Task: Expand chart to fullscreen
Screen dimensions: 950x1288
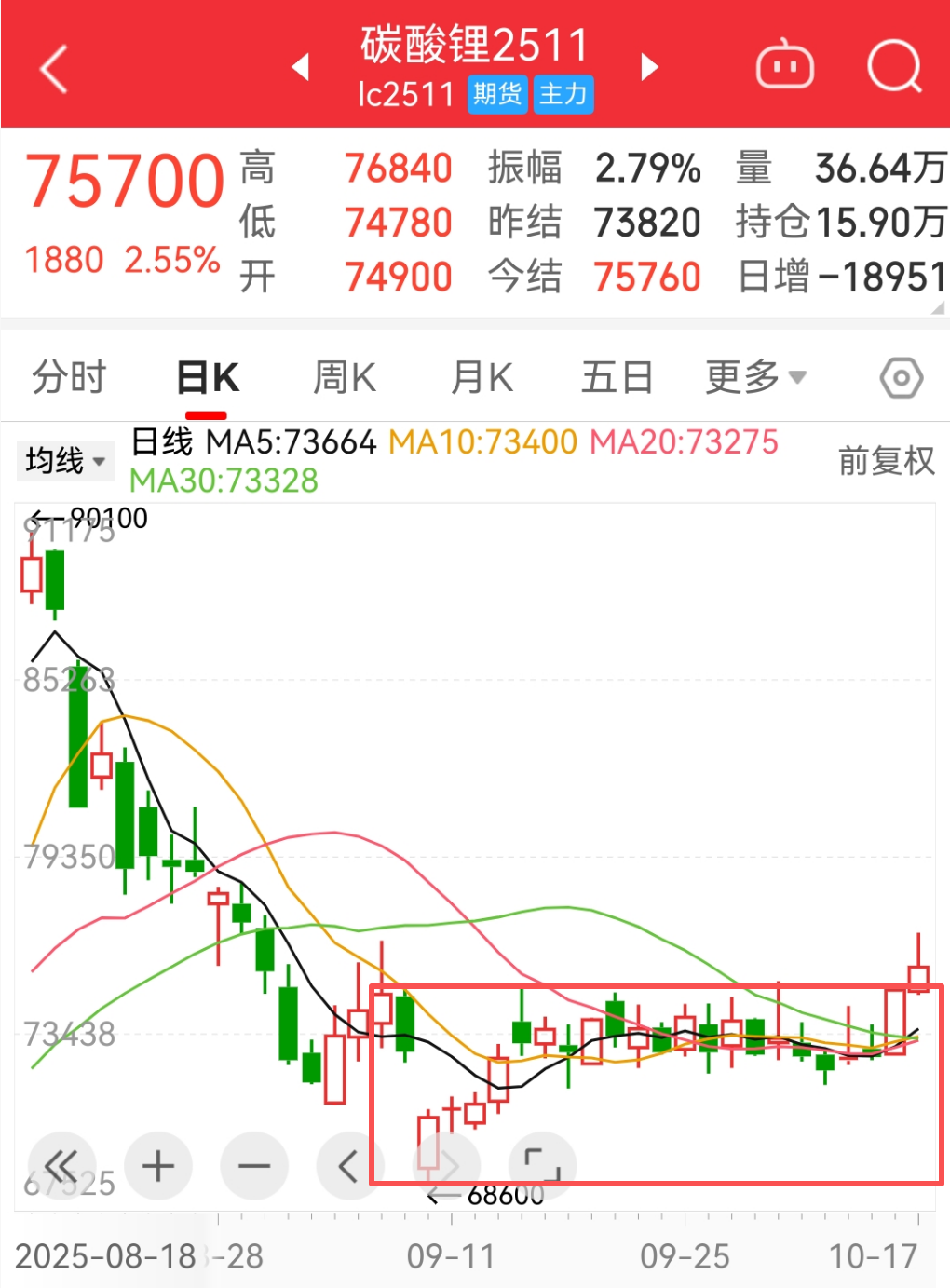Action: pos(542,1165)
